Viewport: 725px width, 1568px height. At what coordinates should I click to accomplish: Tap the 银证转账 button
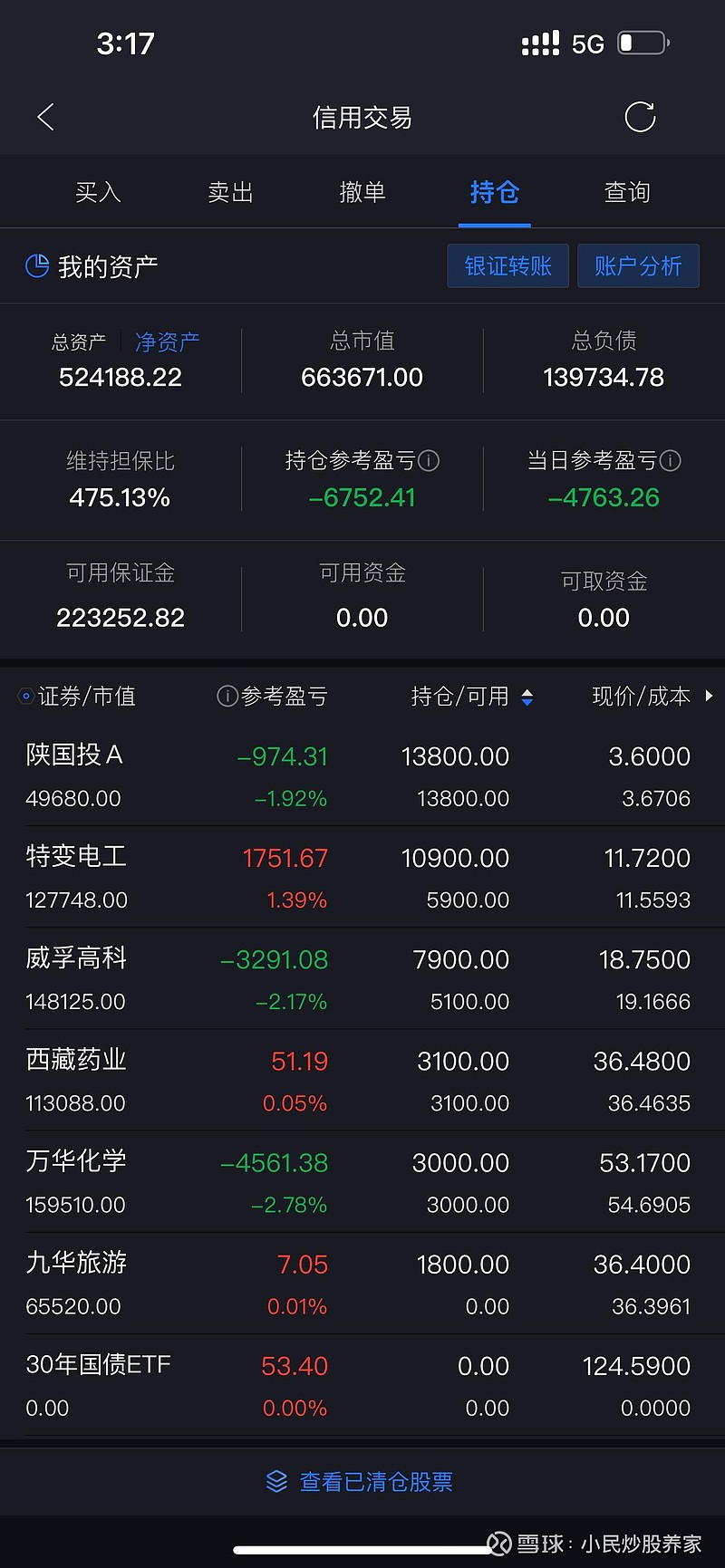507,266
